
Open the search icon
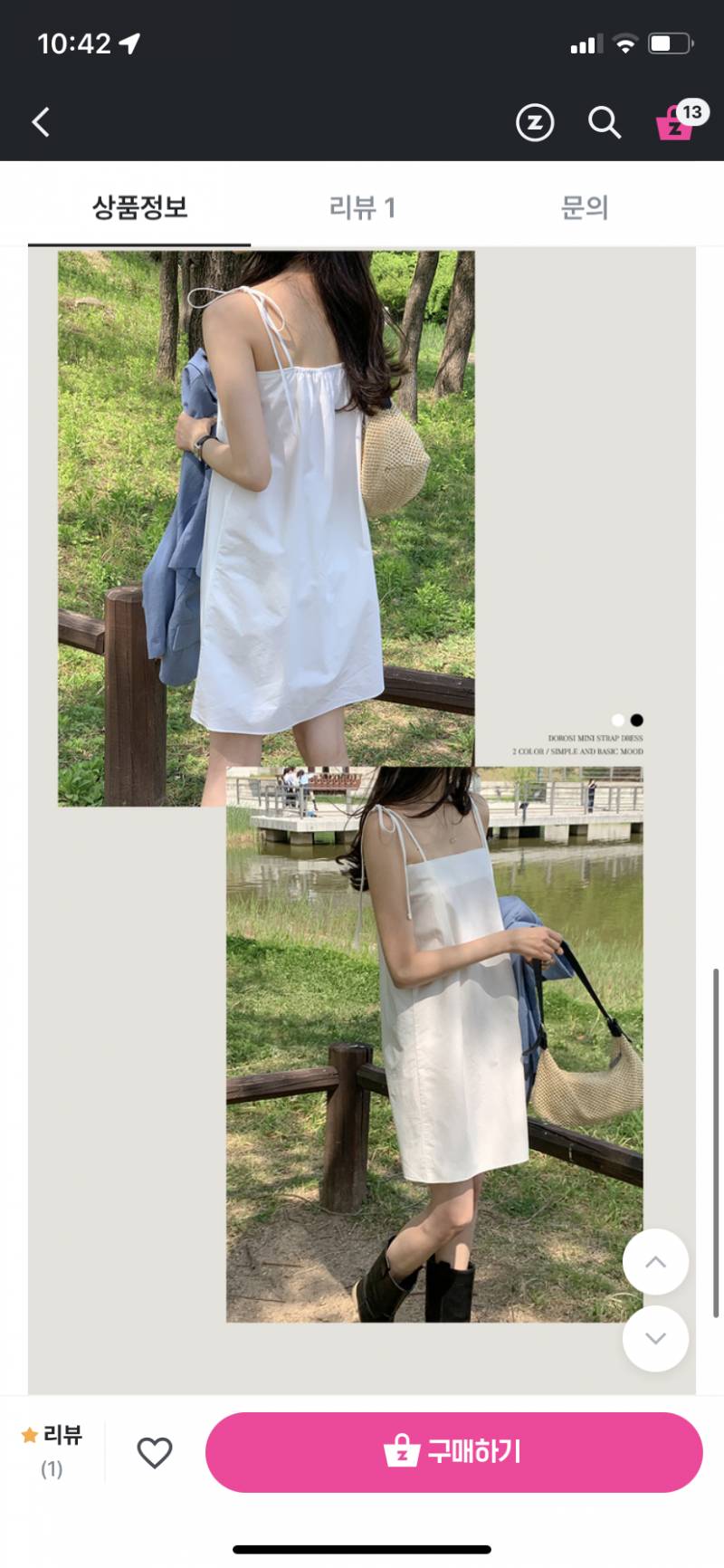(605, 122)
